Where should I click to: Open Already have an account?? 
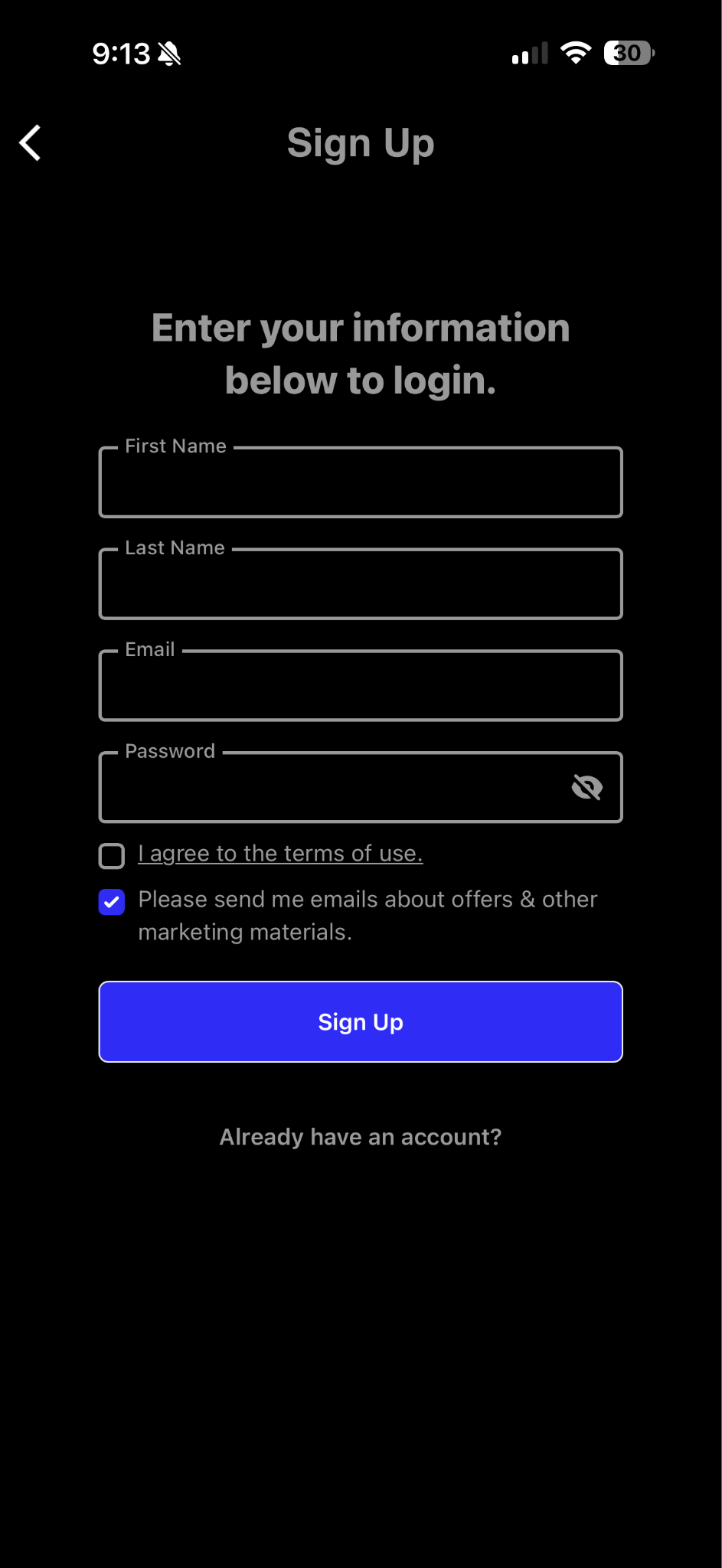(361, 1137)
